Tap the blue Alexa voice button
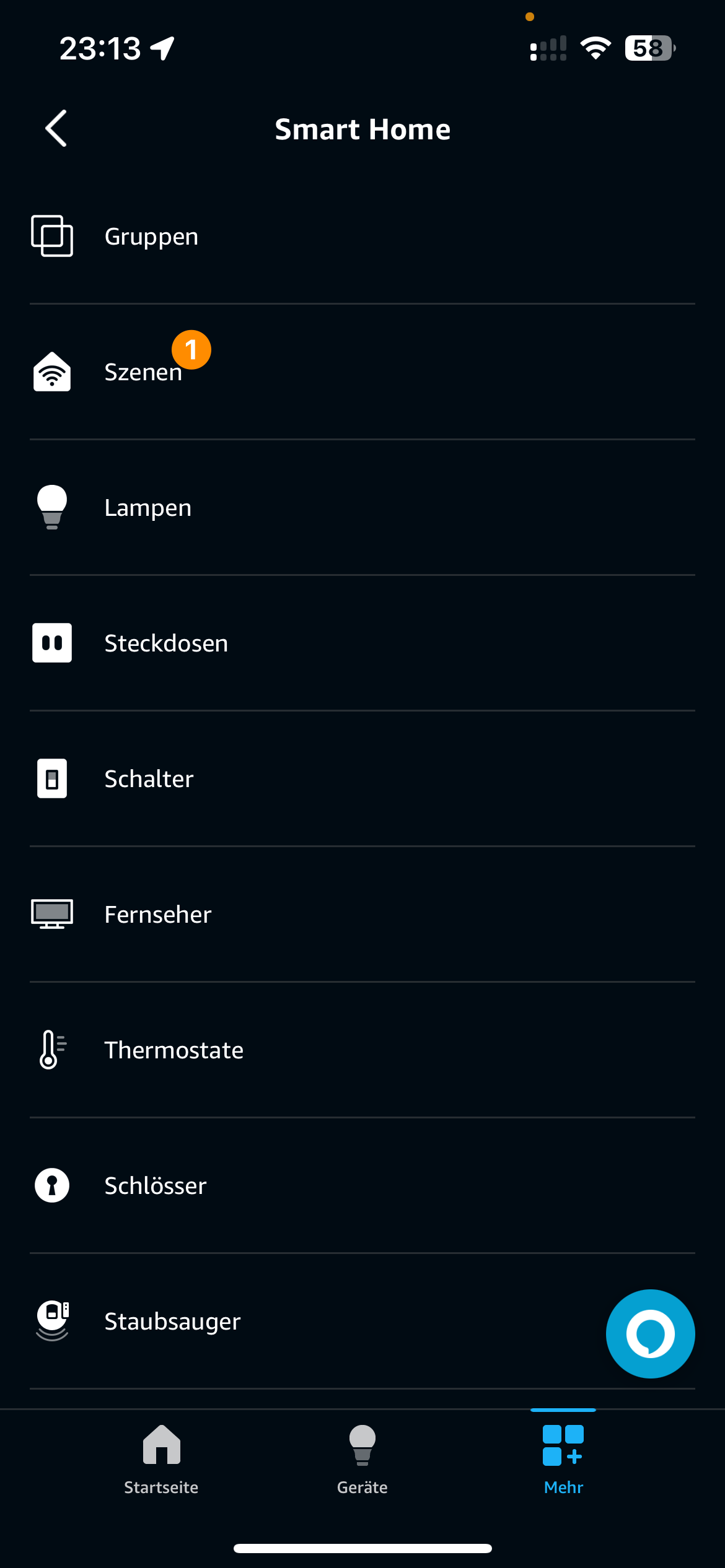Image resolution: width=725 pixels, height=1568 pixels. point(650,1333)
